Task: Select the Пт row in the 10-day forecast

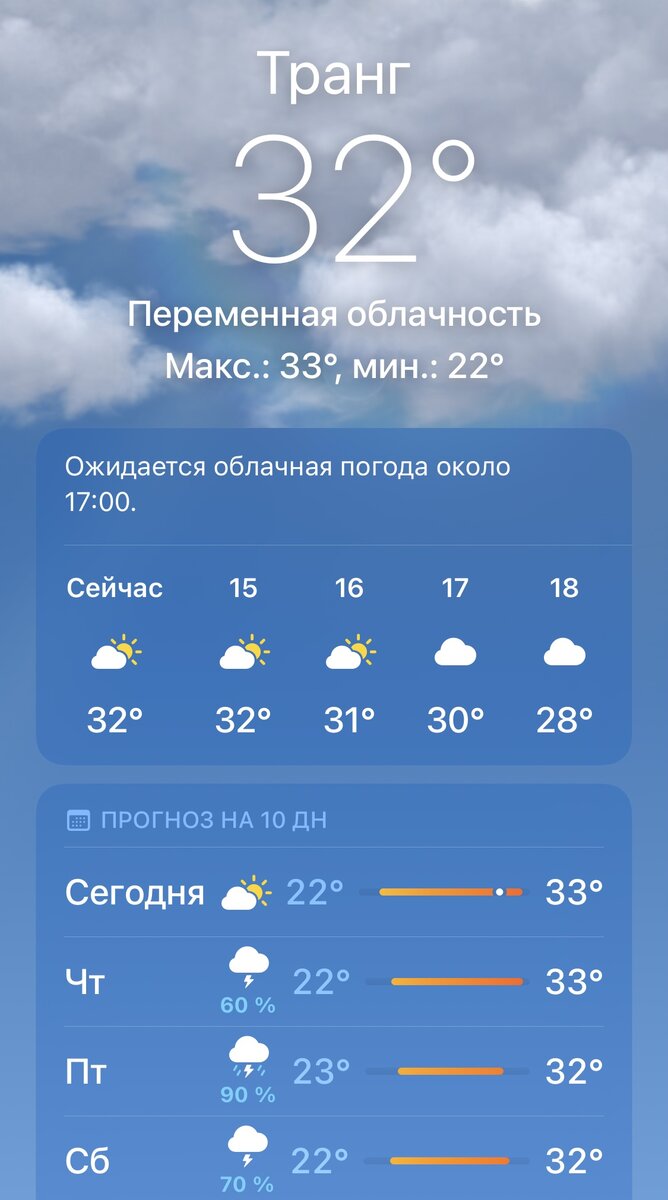Action: tap(334, 1072)
